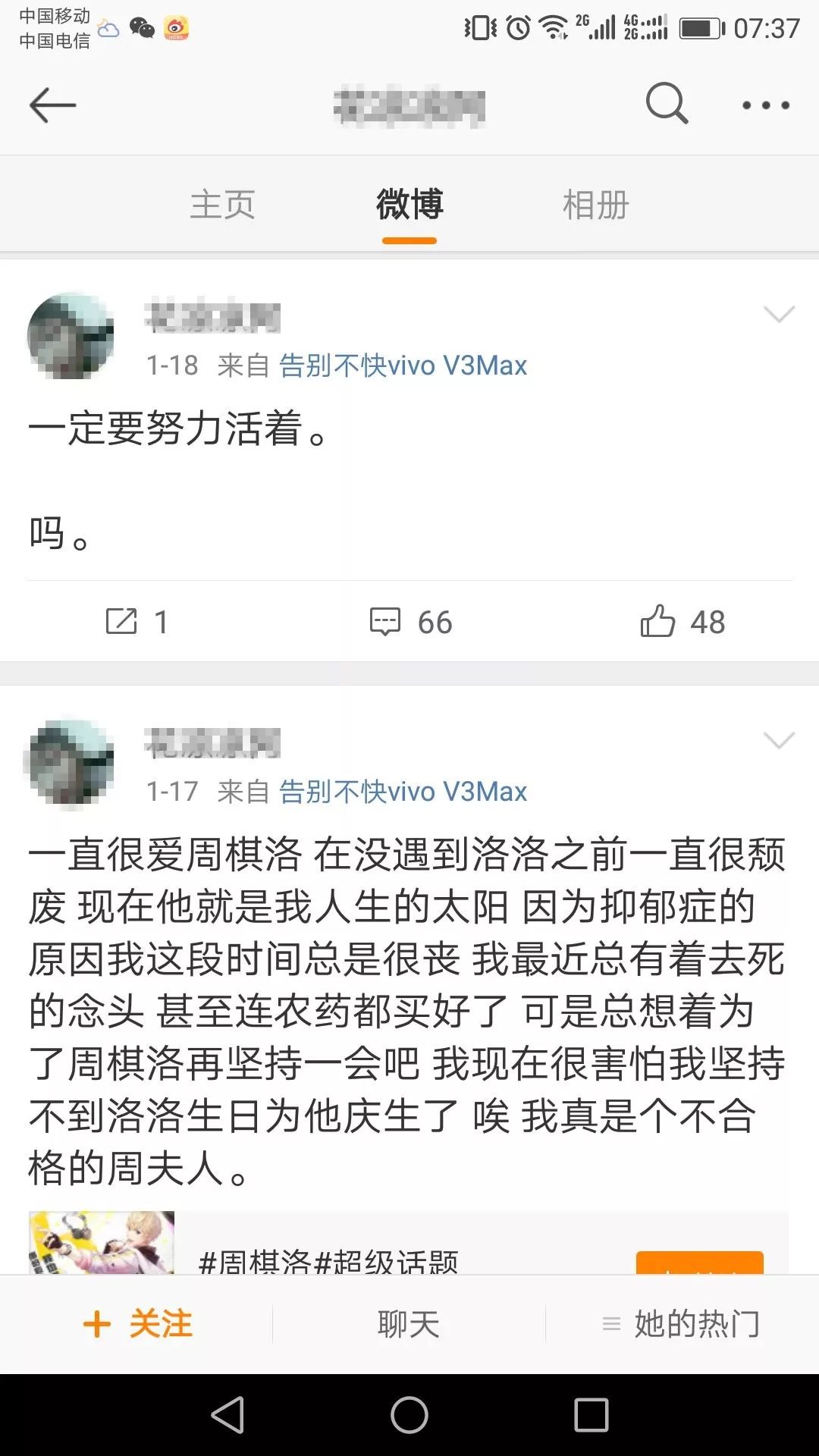Image resolution: width=819 pixels, height=1456 pixels.
Task: Open the three-dot overflow menu
Action: click(x=765, y=105)
